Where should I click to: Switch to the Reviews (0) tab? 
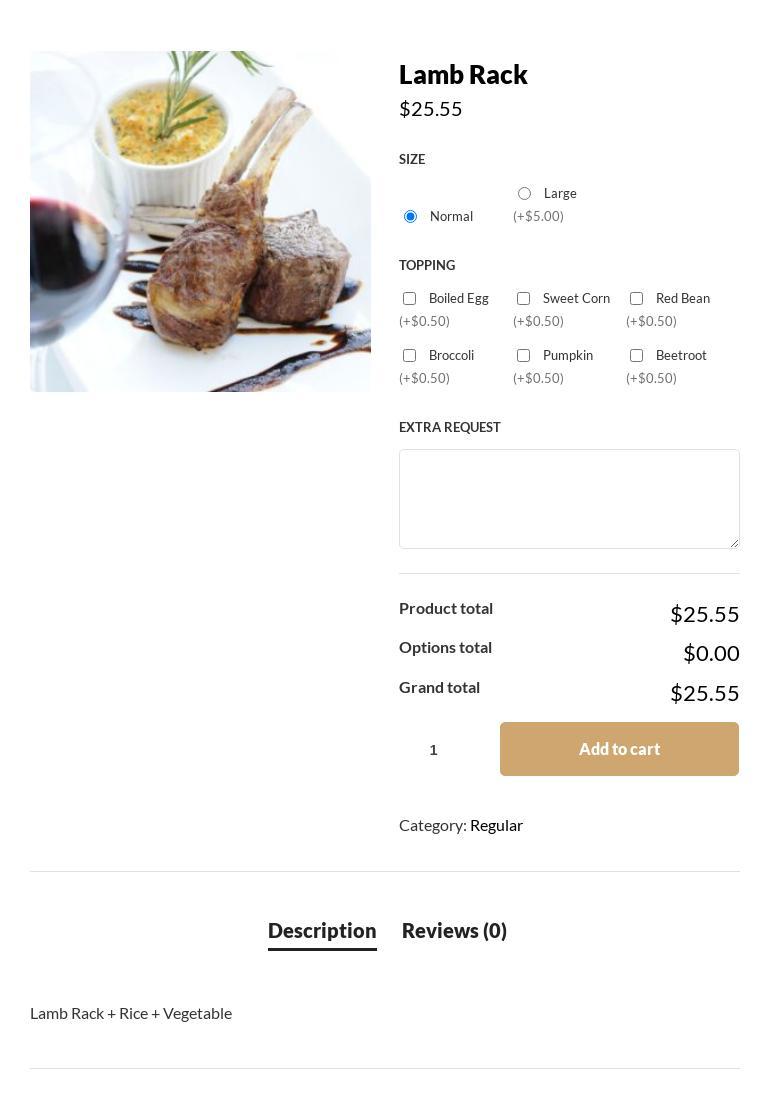(x=454, y=930)
